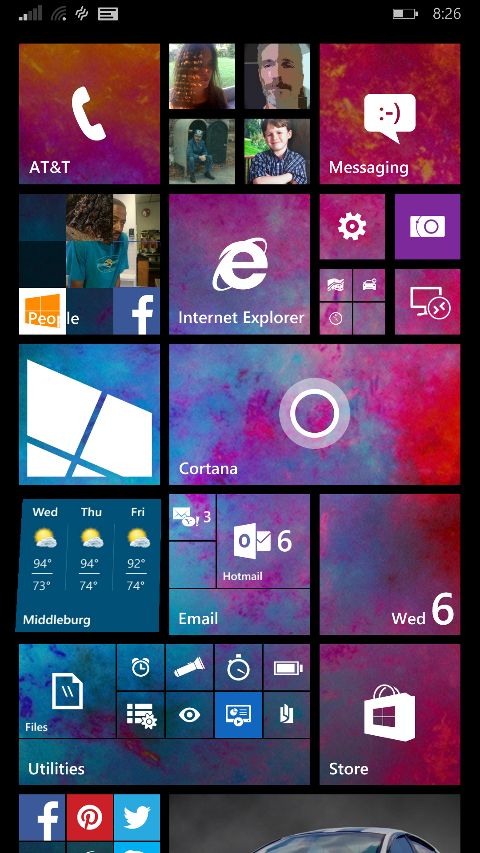Open the Store tile
The width and height of the screenshot is (480, 853).
(x=390, y=715)
